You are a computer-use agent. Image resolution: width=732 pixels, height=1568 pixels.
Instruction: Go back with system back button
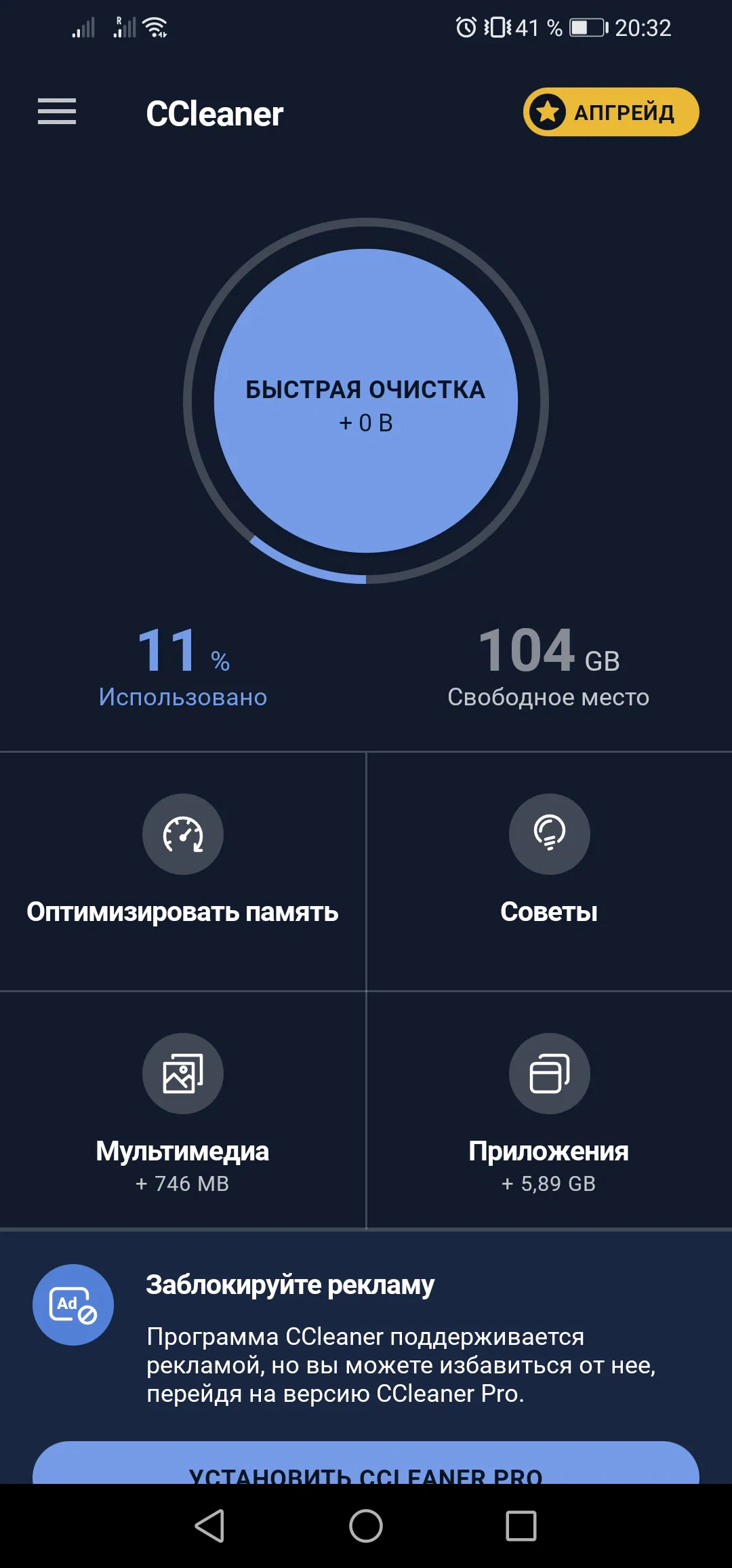coord(209,1527)
